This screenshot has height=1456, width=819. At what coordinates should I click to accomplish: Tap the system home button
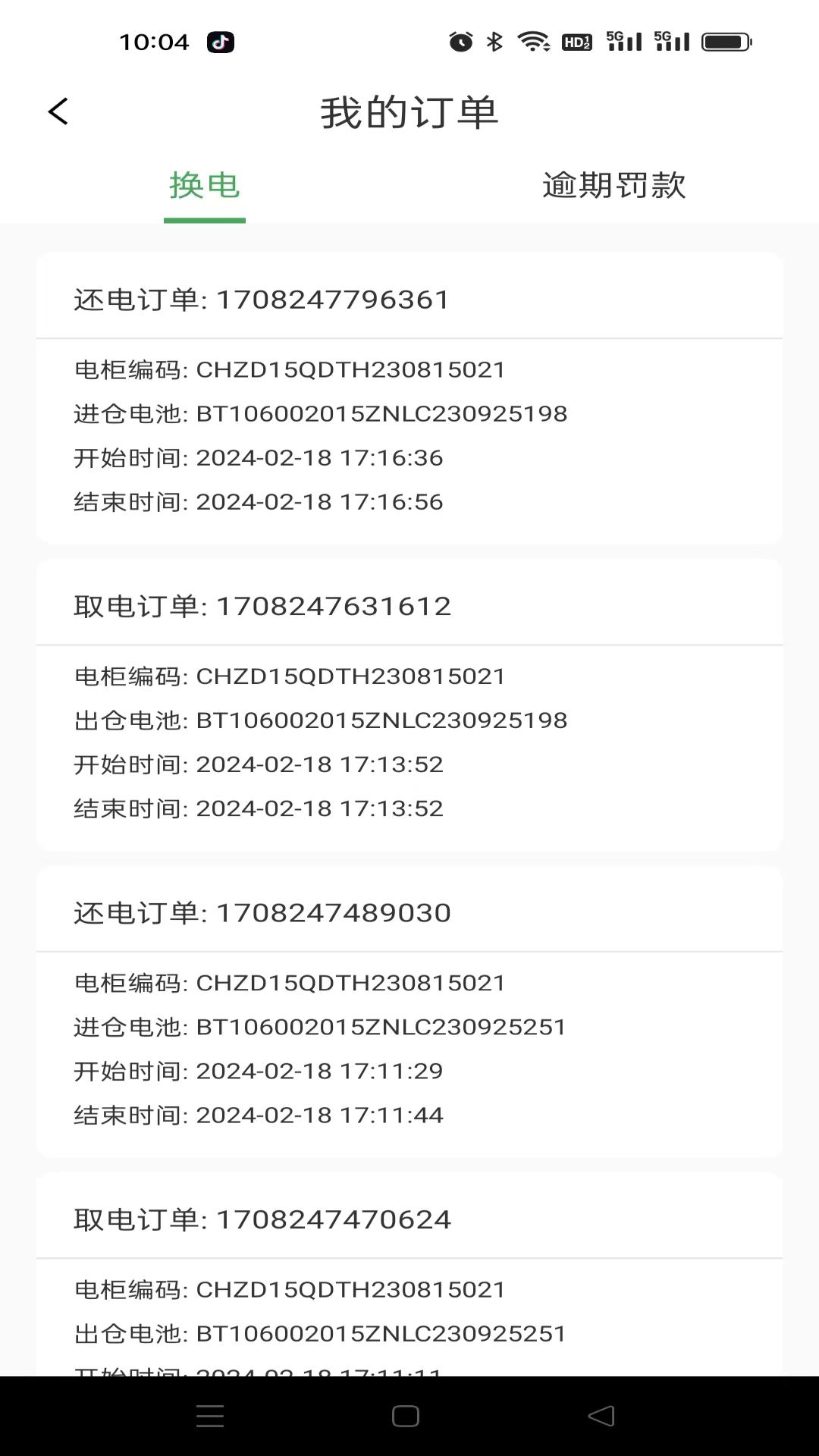point(406,1416)
